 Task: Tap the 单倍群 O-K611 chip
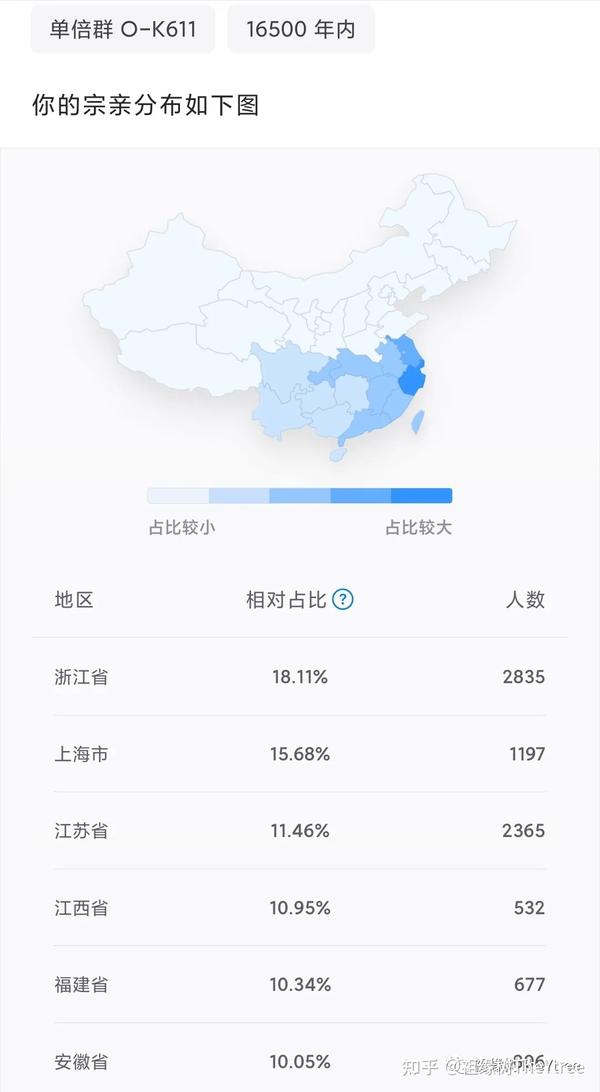coord(123,29)
